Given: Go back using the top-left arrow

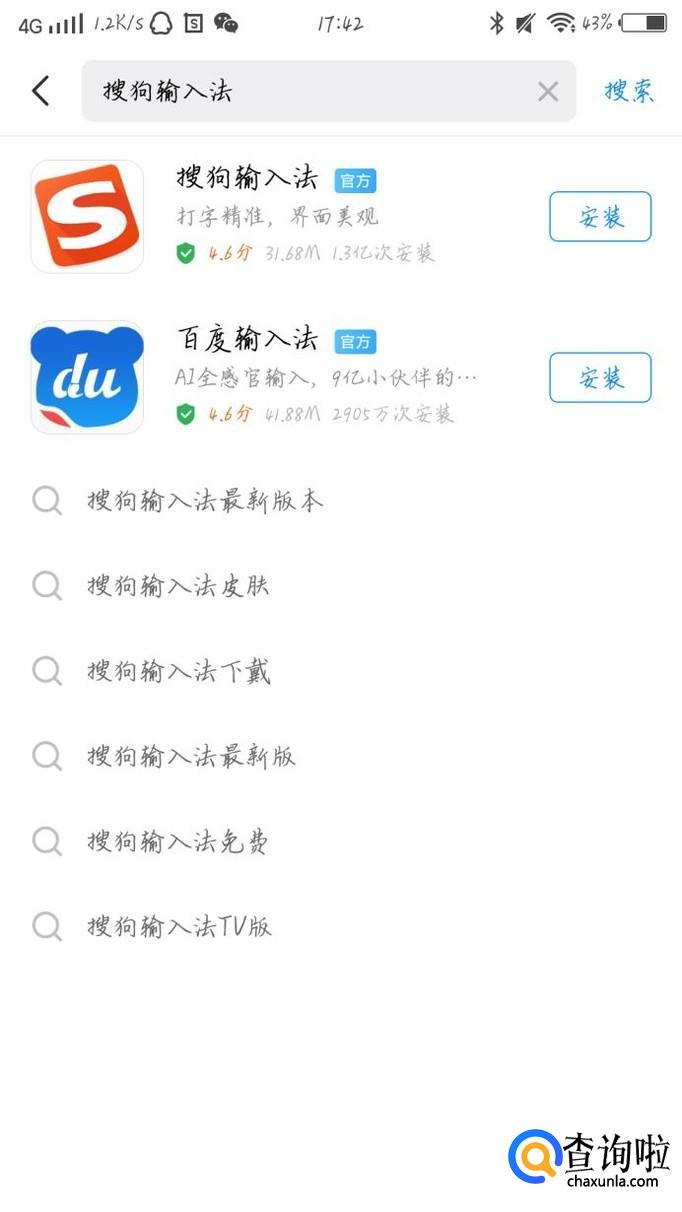Looking at the screenshot, I should pos(41,91).
